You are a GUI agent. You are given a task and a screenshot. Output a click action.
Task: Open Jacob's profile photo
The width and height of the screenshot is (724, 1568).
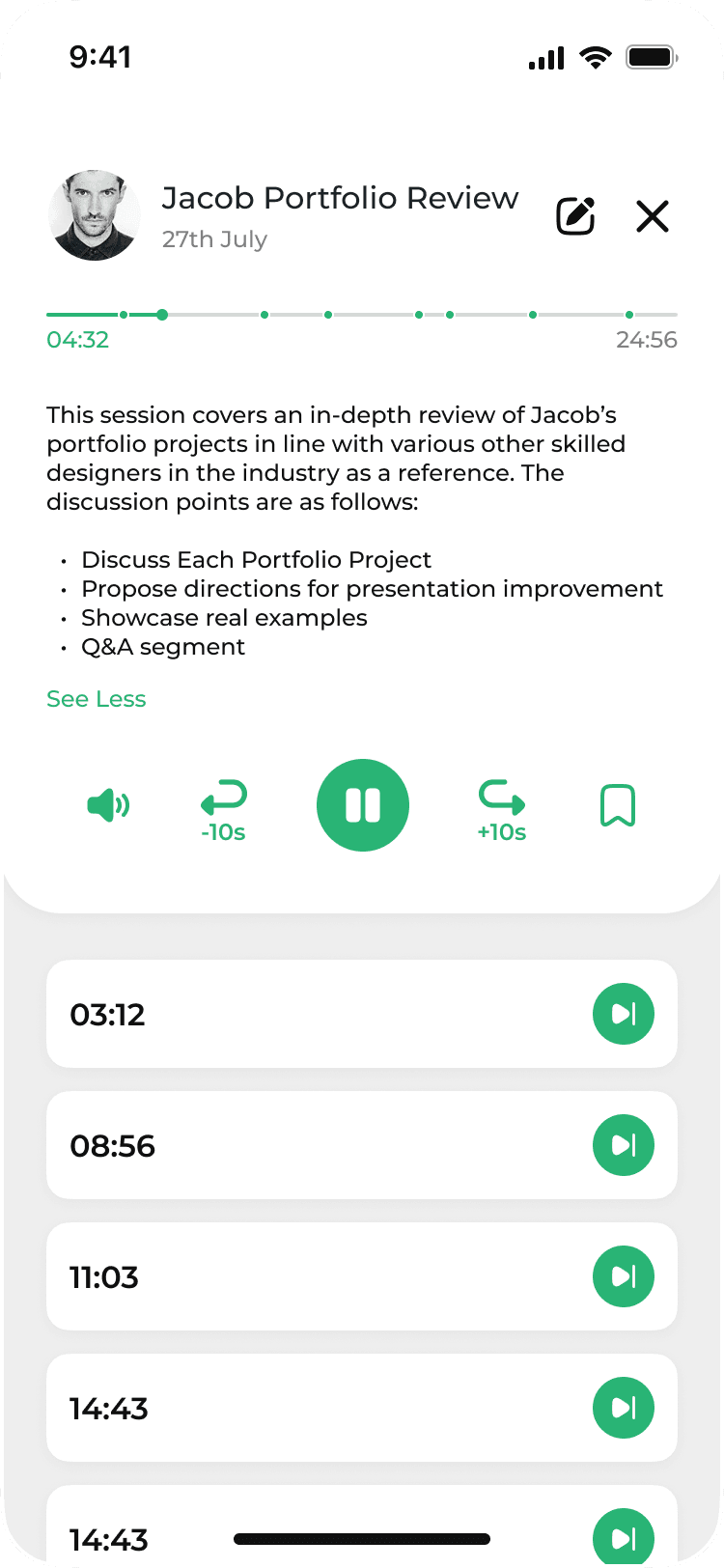[94, 215]
